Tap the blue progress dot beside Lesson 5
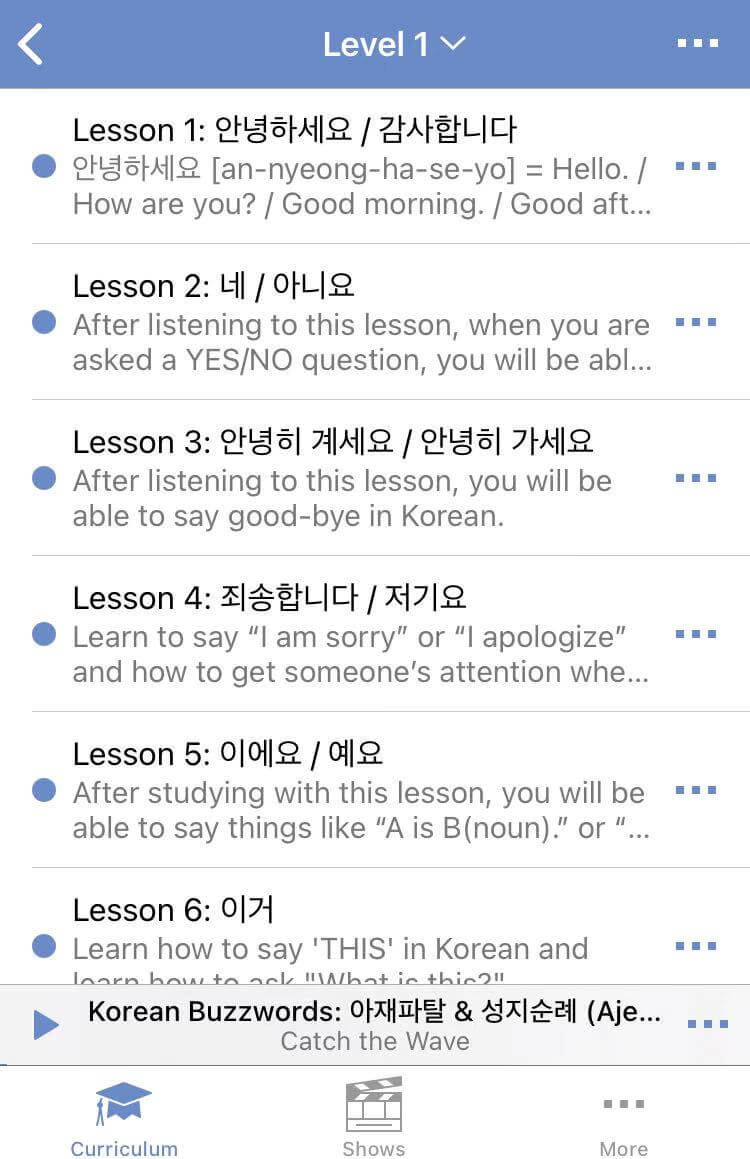The height and width of the screenshot is (1159, 750). point(42,790)
